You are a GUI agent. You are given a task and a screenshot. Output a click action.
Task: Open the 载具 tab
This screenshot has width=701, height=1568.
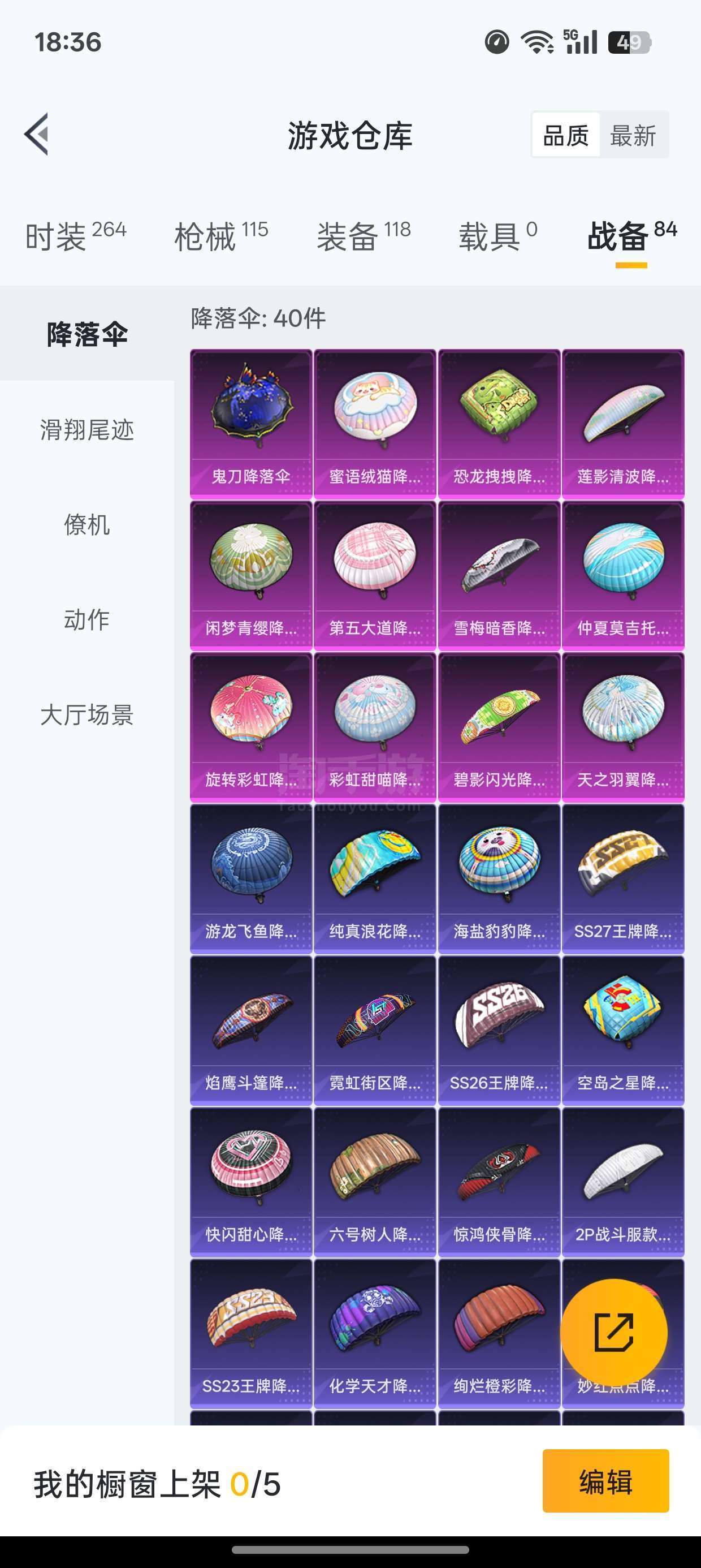(x=497, y=235)
